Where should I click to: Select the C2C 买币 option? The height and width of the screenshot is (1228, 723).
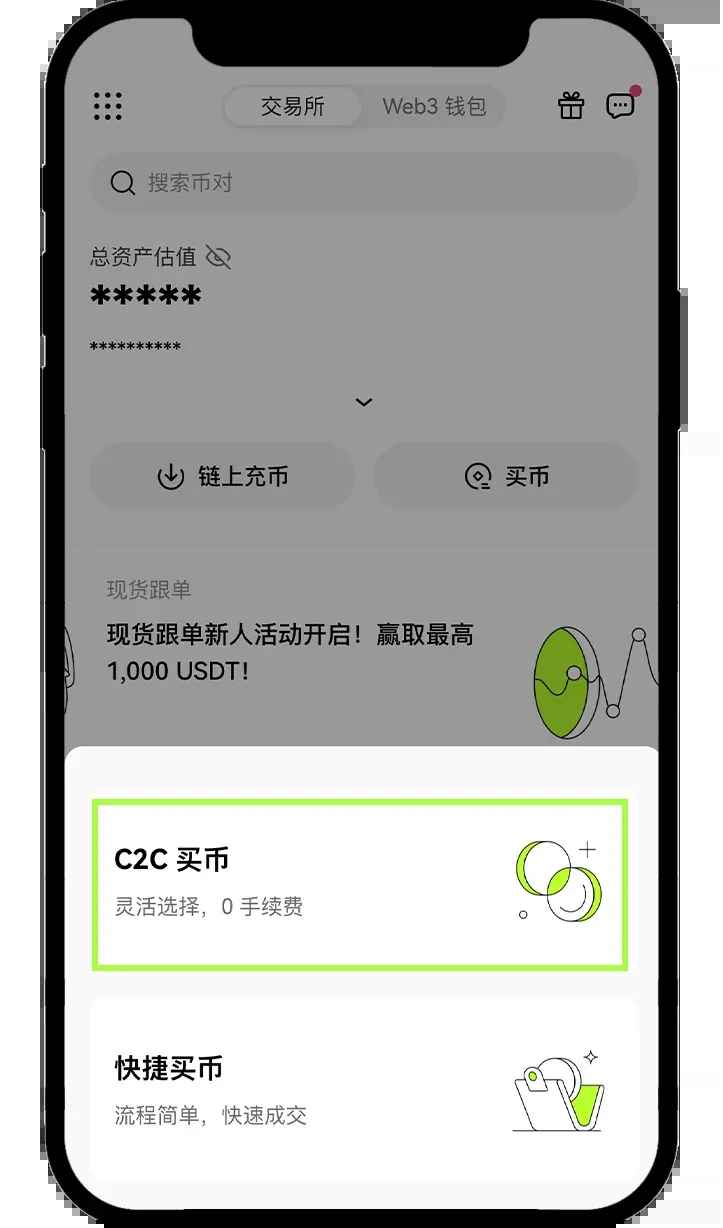tap(360, 884)
